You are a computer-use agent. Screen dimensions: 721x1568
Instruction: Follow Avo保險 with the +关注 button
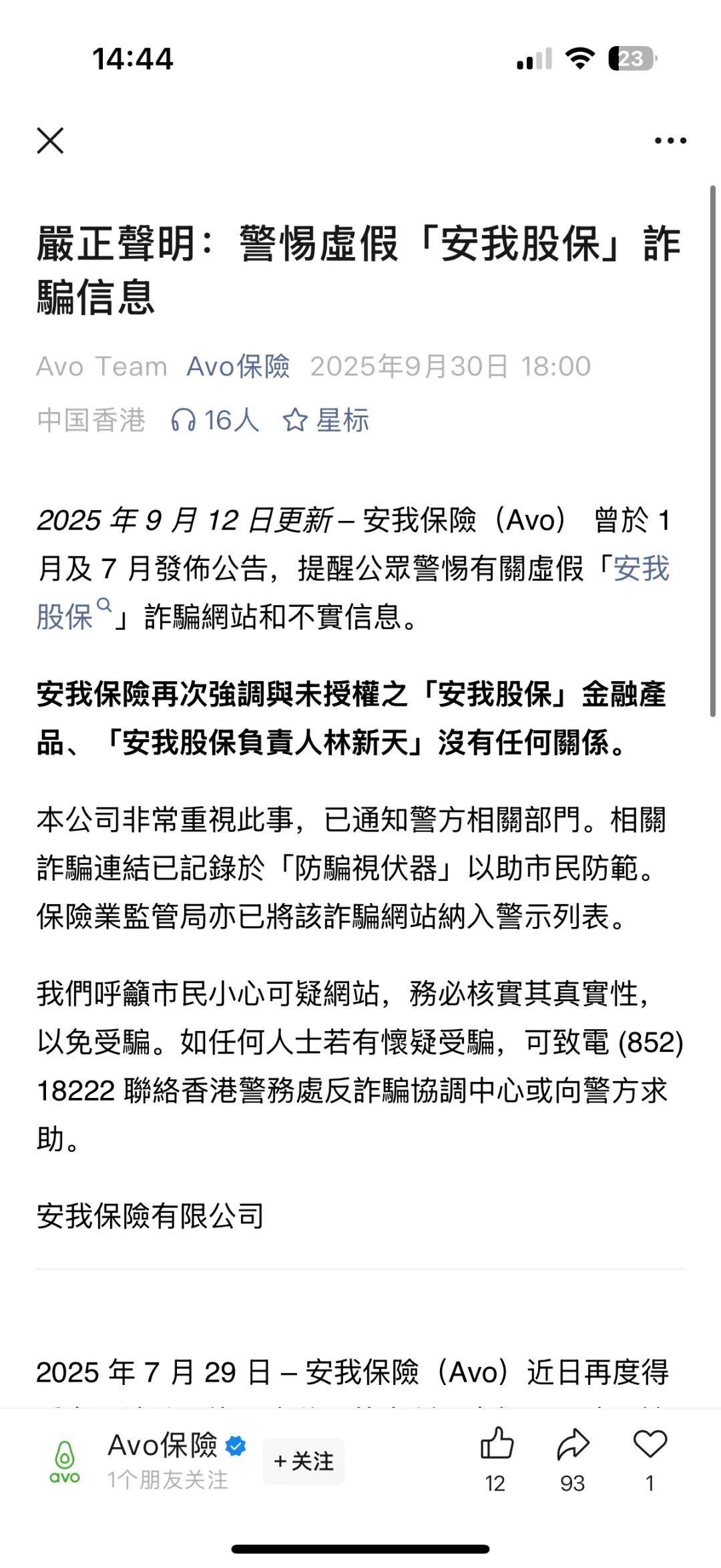[304, 1461]
